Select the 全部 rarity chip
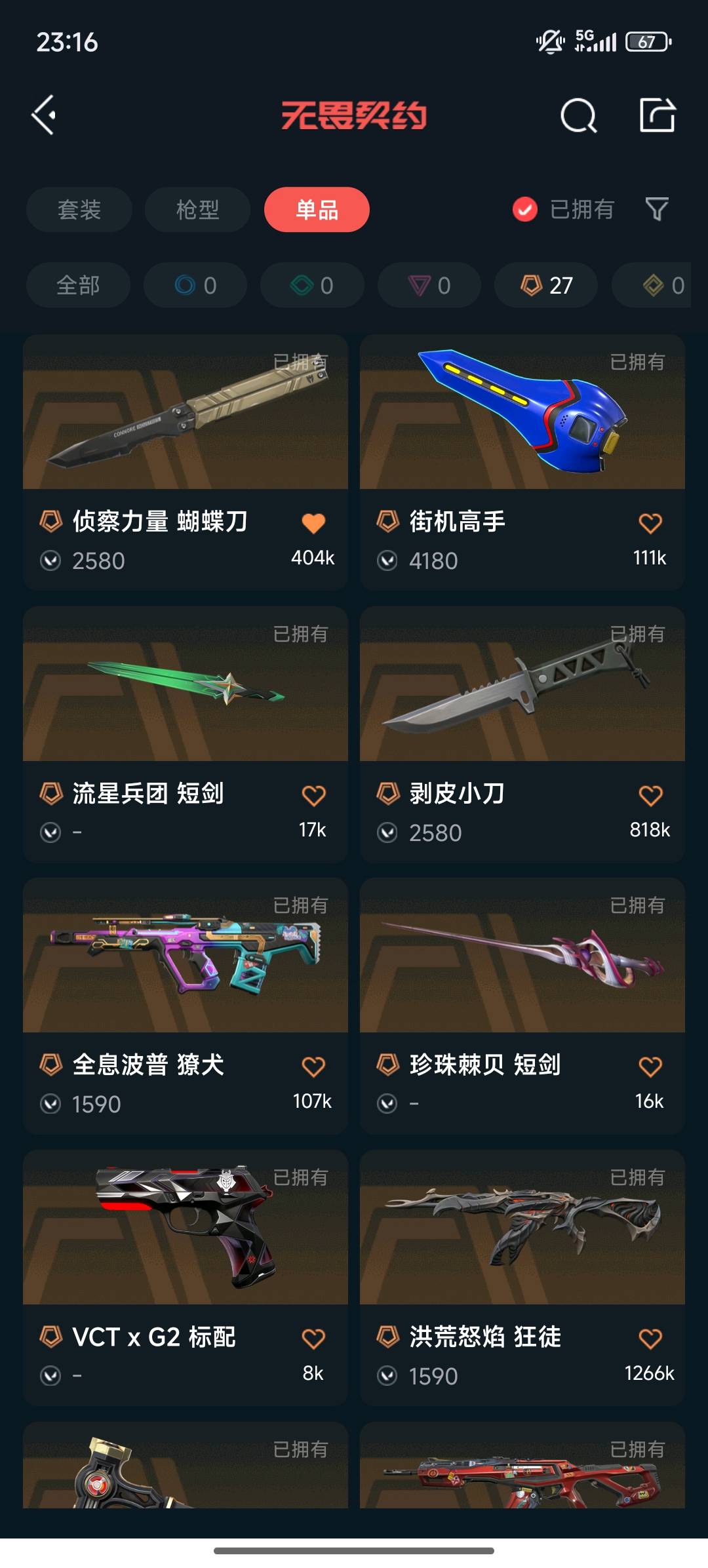 pos(78,285)
